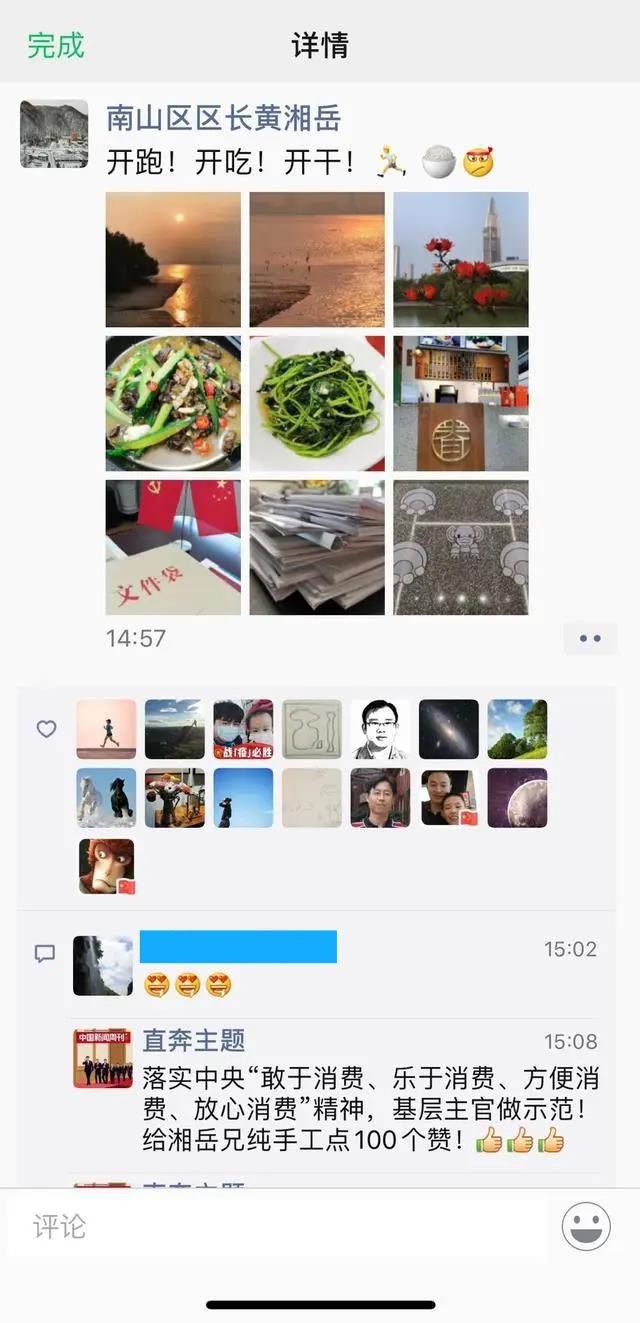Open the monkey king avatar in likes
The height and width of the screenshot is (1323, 640).
[106, 866]
